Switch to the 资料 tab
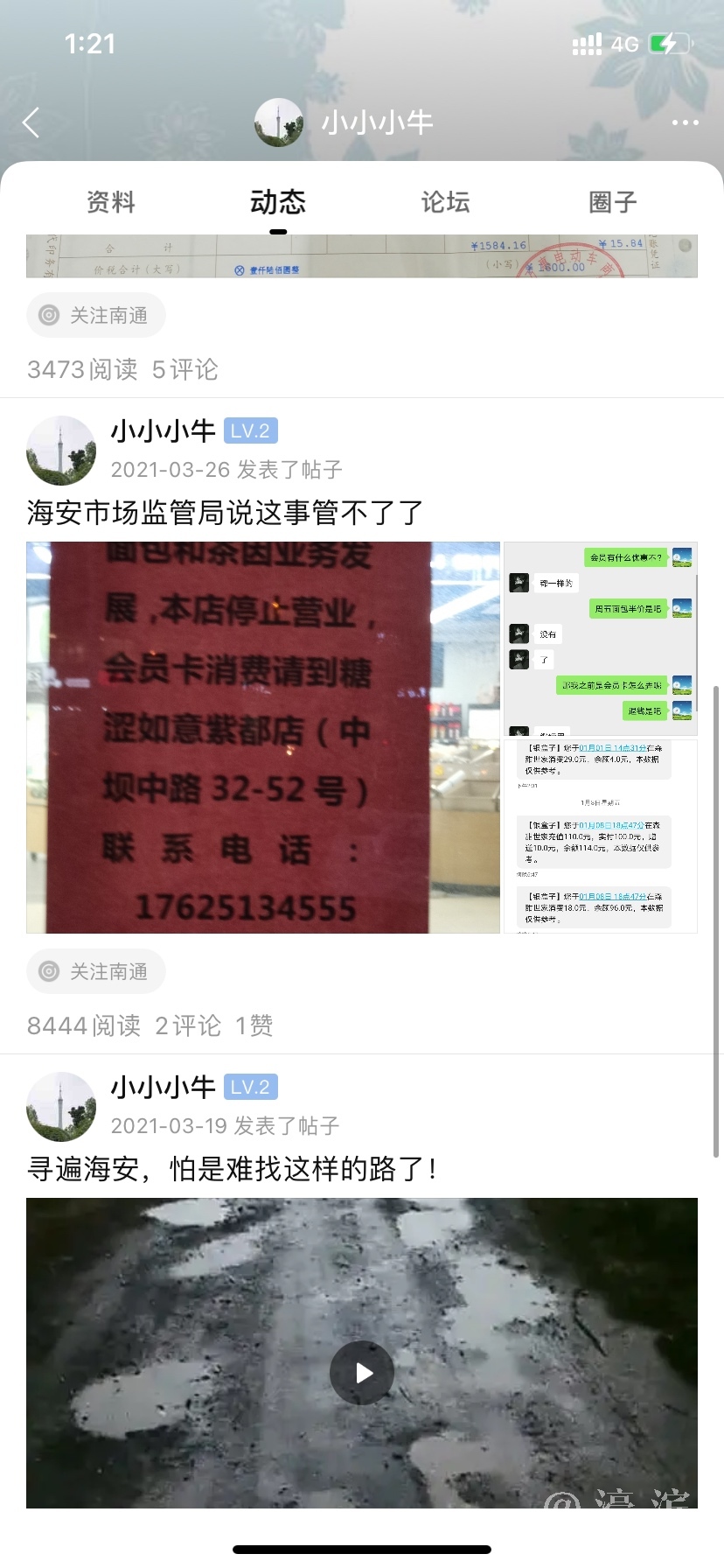Screen dimensions: 724x1568 [x=111, y=202]
